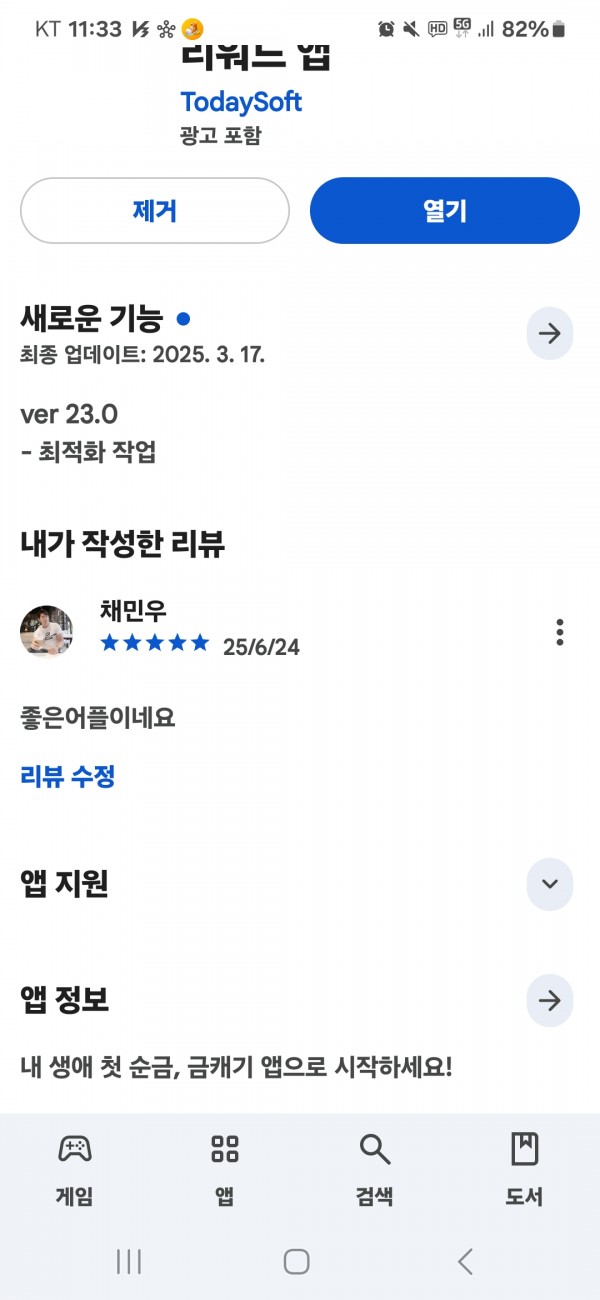Screen dimensions: 600x1300
Task: Go to the 검색 tab
Action: 375,1169
